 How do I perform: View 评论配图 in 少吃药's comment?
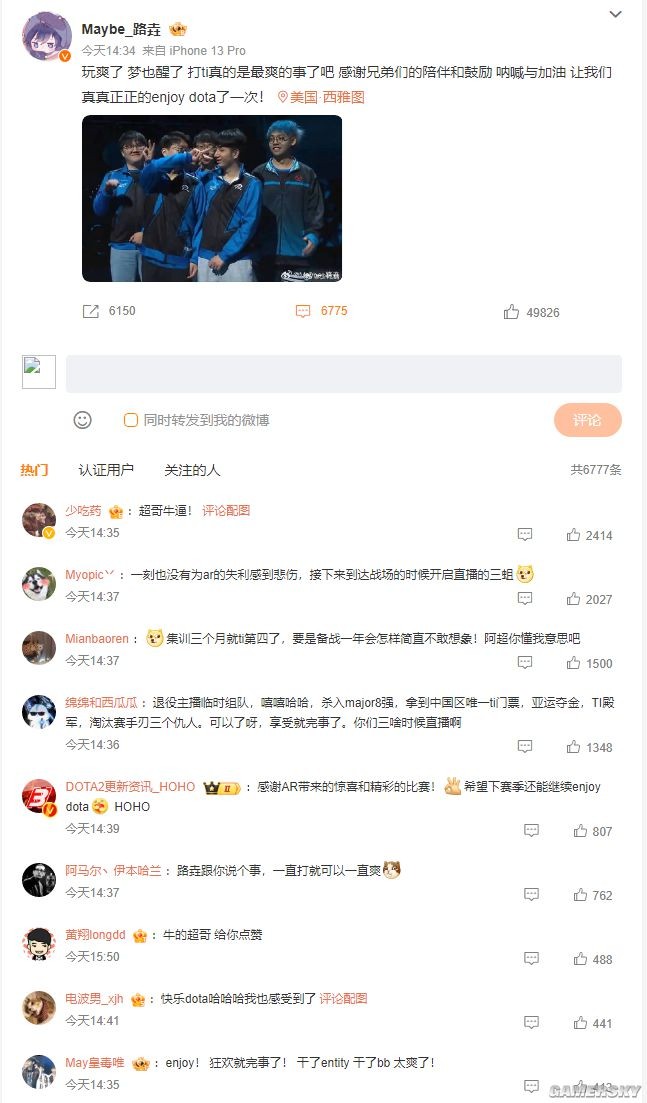(x=226, y=510)
